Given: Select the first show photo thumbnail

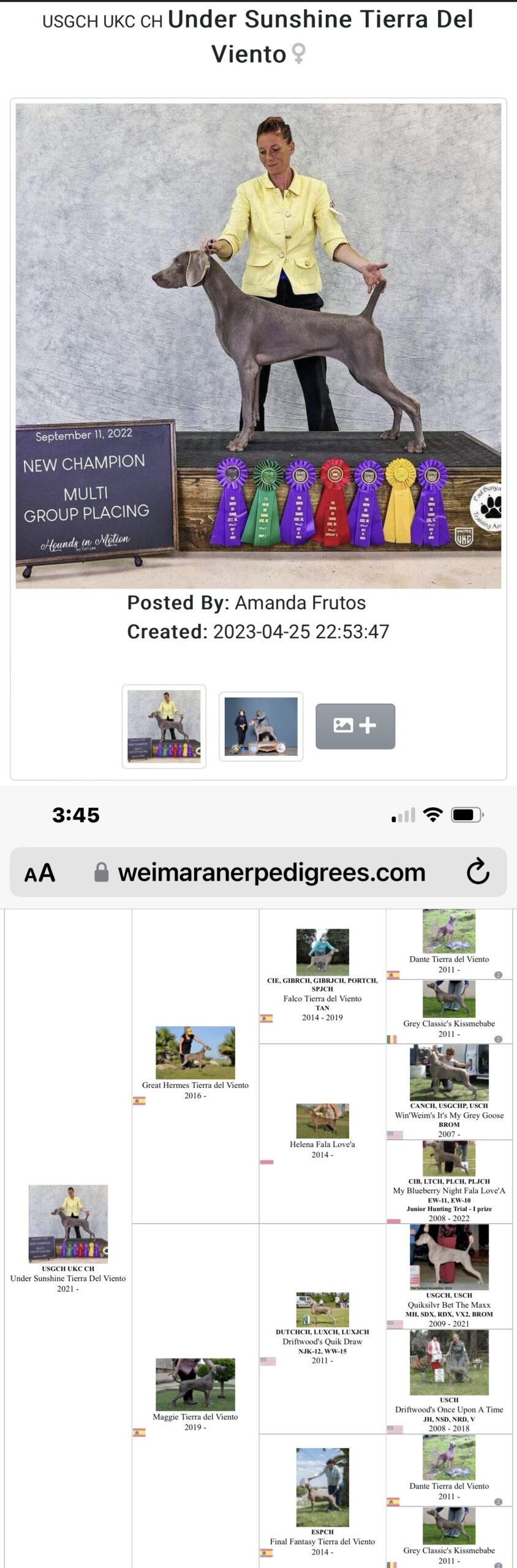Looking at the screenshot, I should click(164, 726).
